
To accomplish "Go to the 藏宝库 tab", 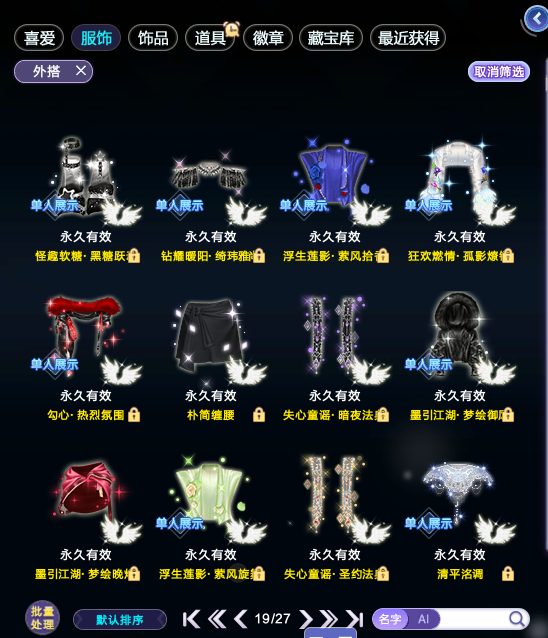I will [330, 38].
